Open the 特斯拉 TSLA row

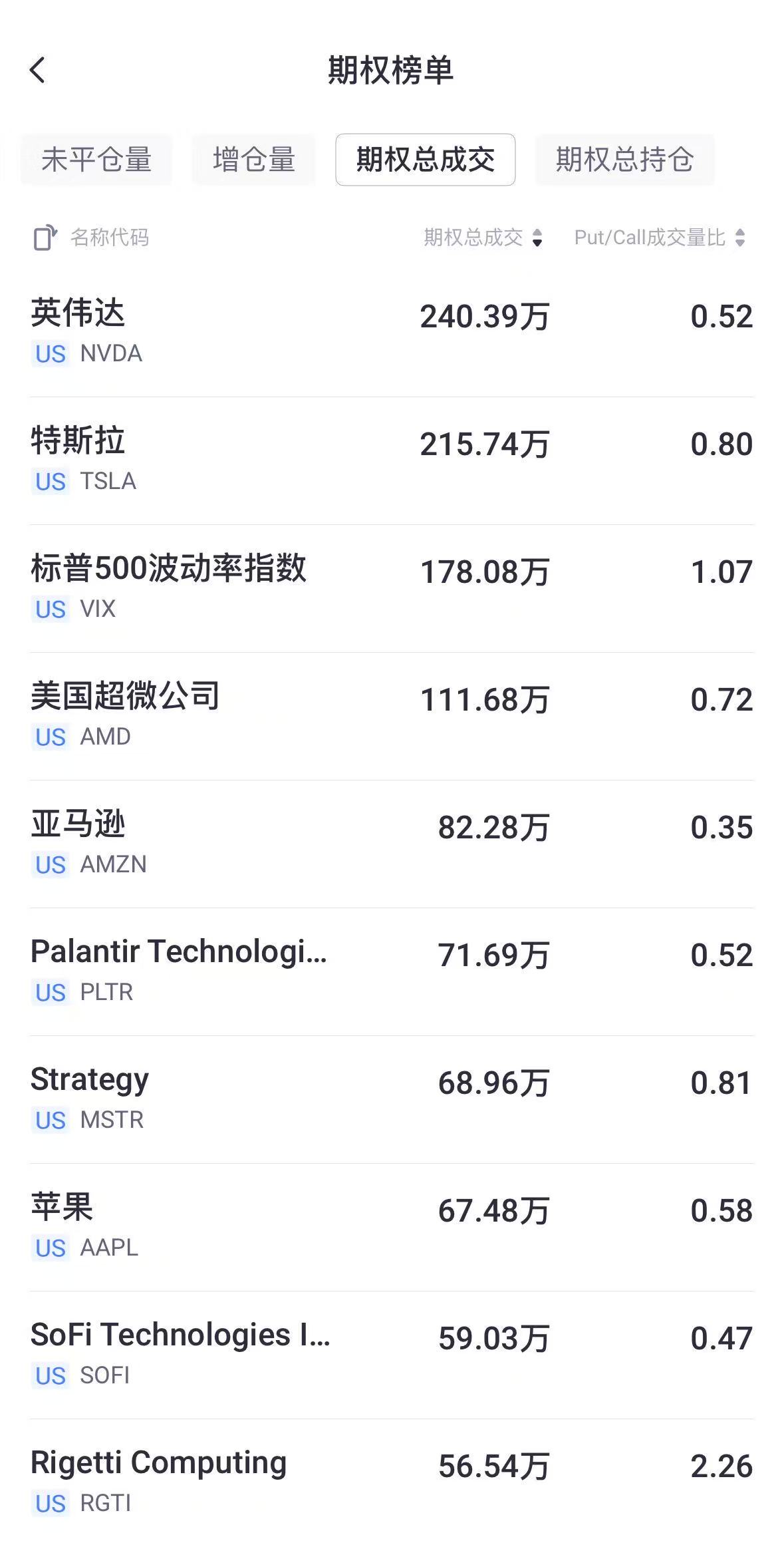click(392, 459)
